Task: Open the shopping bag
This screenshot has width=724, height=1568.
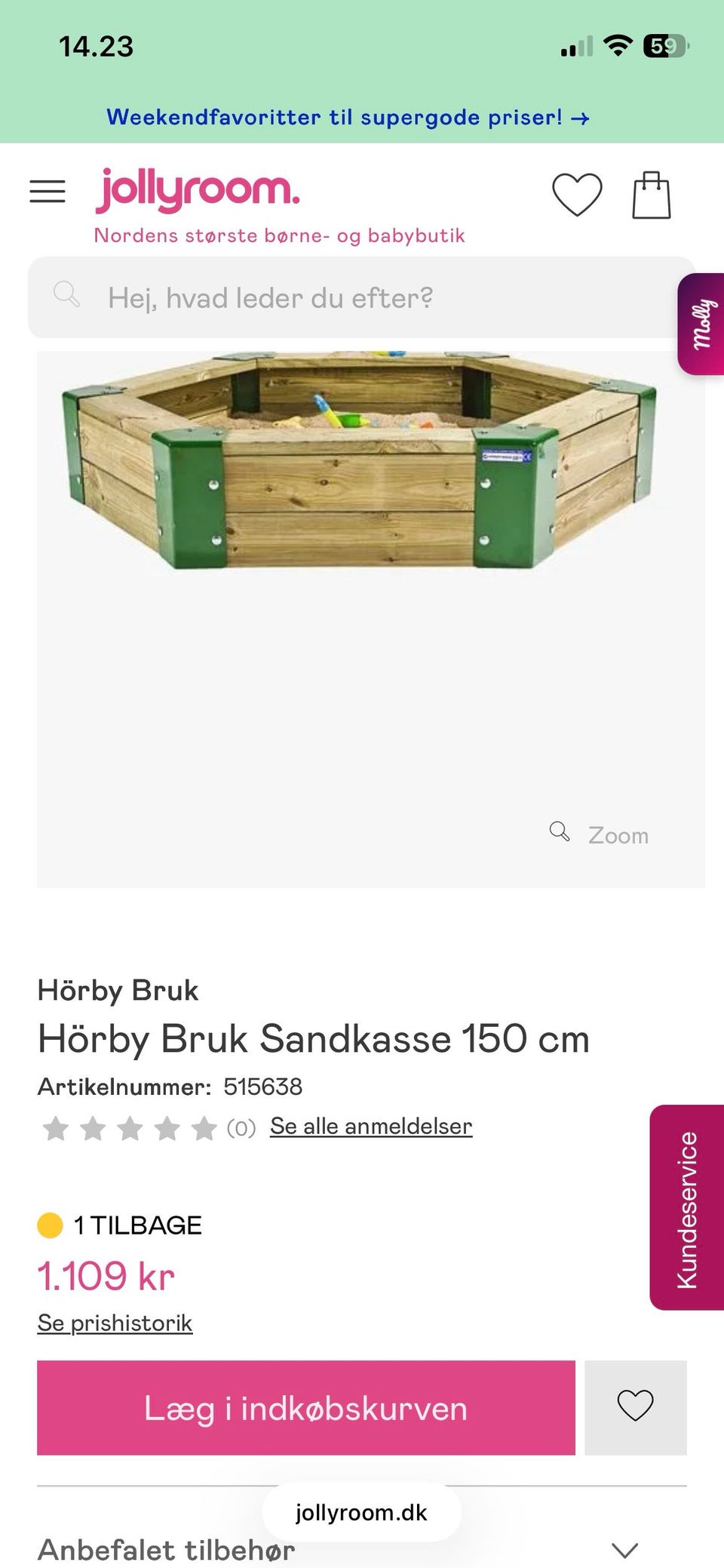Action: (x=651, y=195)
